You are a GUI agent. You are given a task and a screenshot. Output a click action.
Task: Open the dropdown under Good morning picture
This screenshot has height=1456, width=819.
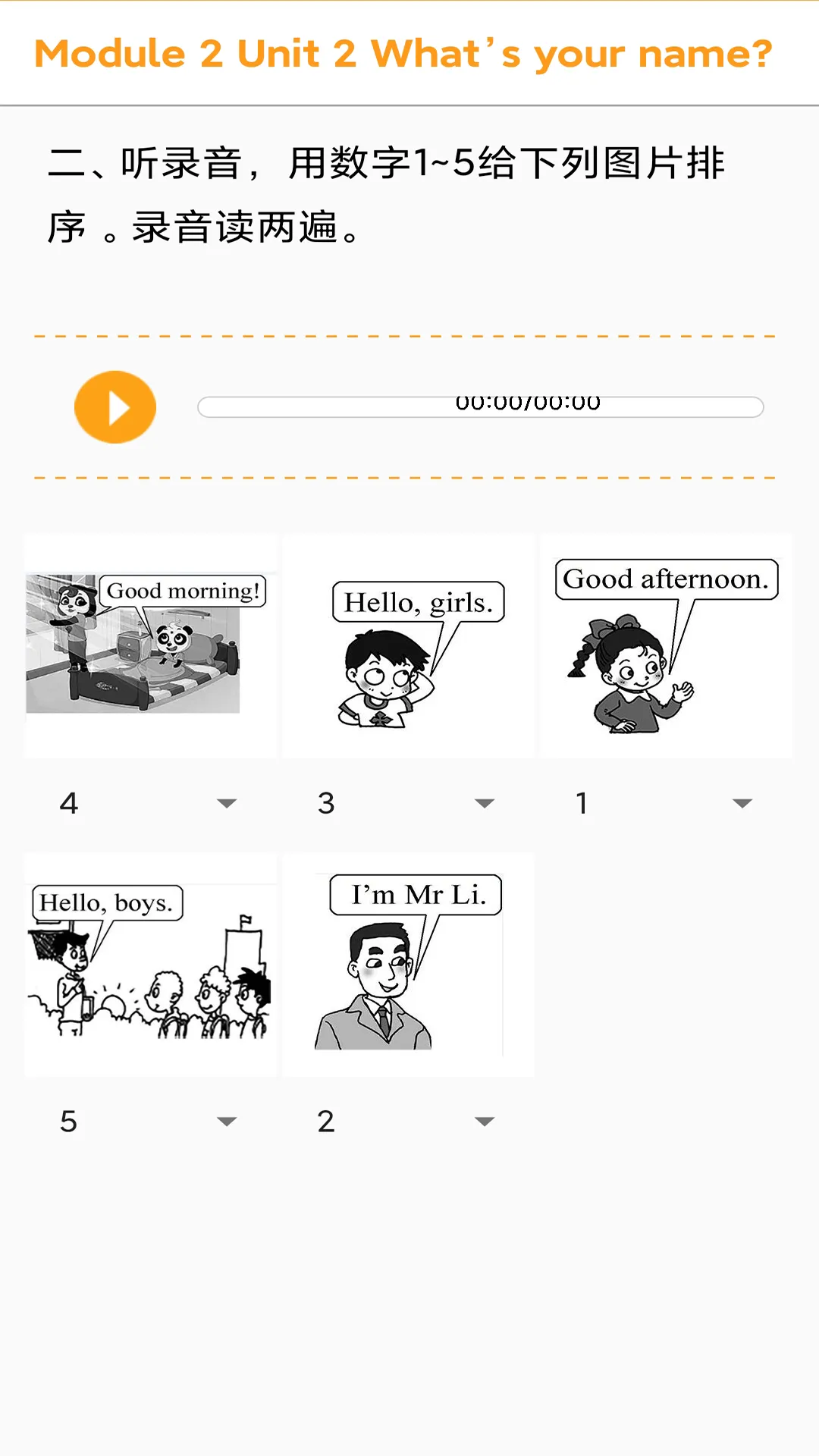[149, 803]
